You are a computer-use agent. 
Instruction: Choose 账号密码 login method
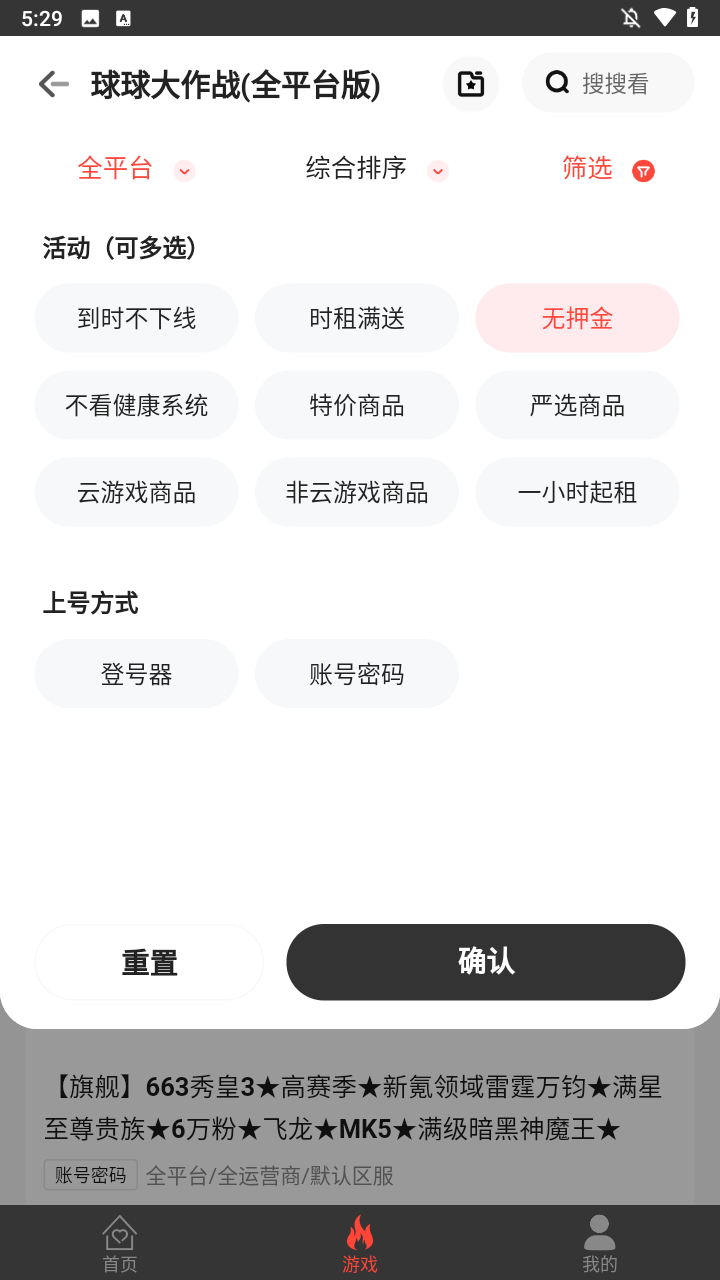point(357,674)
